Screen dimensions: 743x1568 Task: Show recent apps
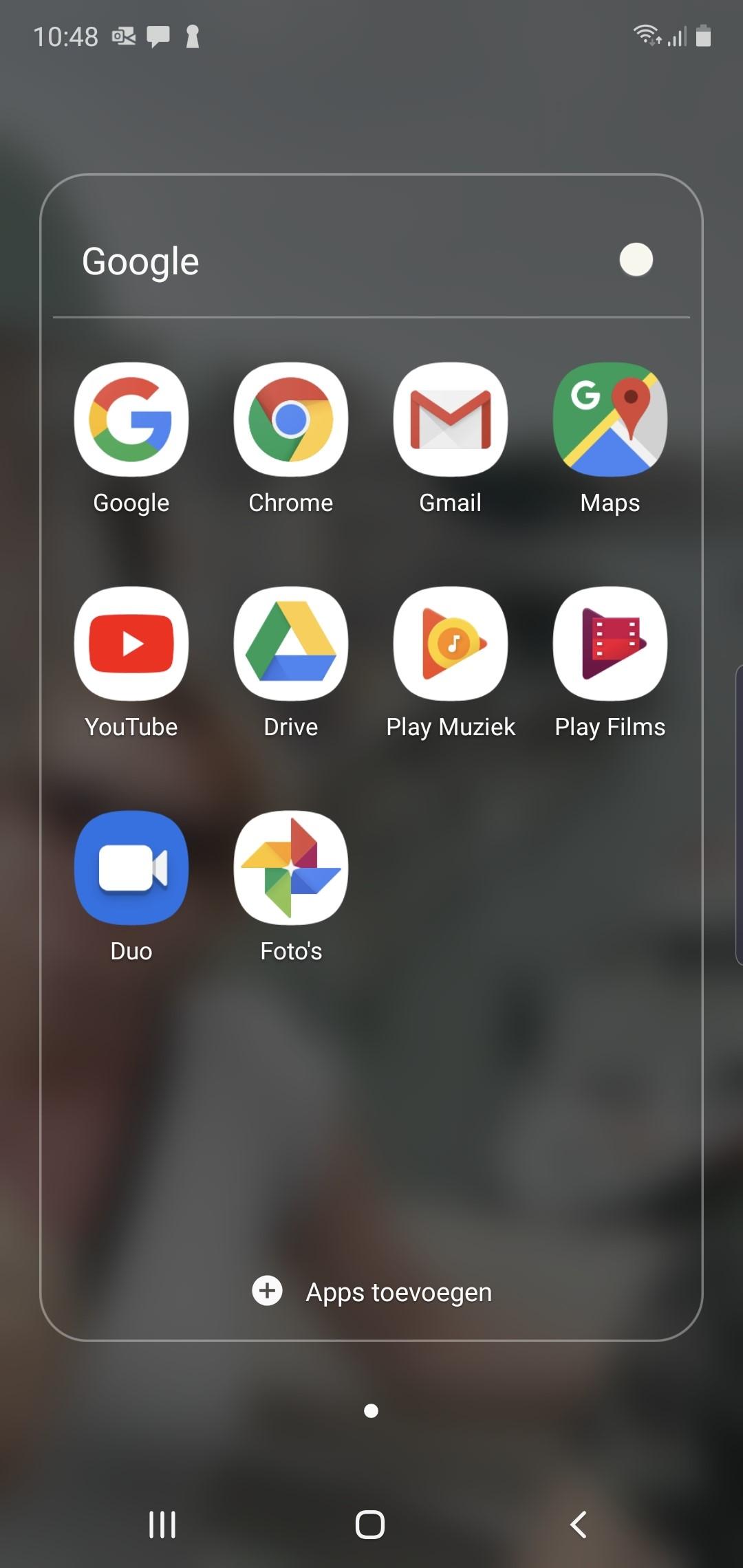tap(162, 1524)
